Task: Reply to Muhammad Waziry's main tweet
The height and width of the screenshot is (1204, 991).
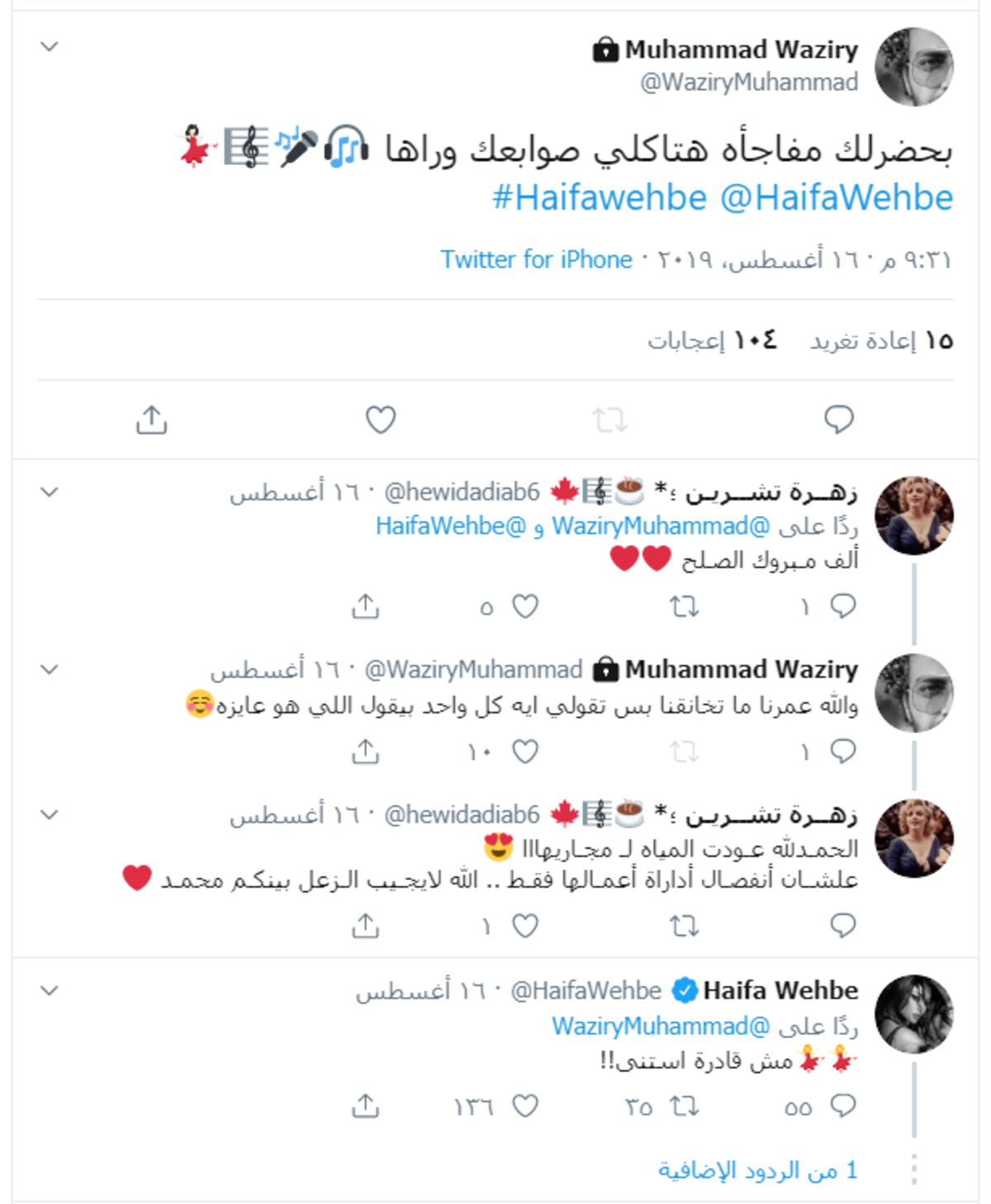Action: point(839,420)
